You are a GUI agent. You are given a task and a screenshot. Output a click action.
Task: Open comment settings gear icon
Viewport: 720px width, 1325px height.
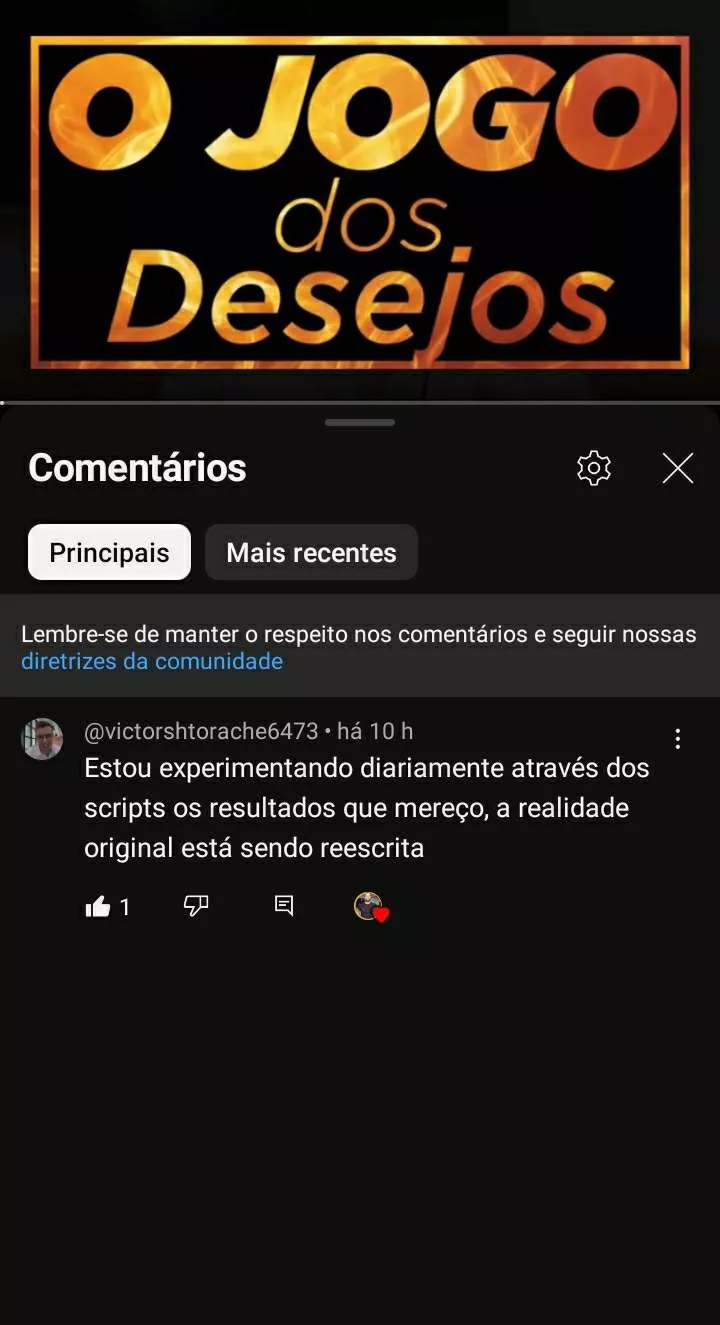[x=593, y=468]
